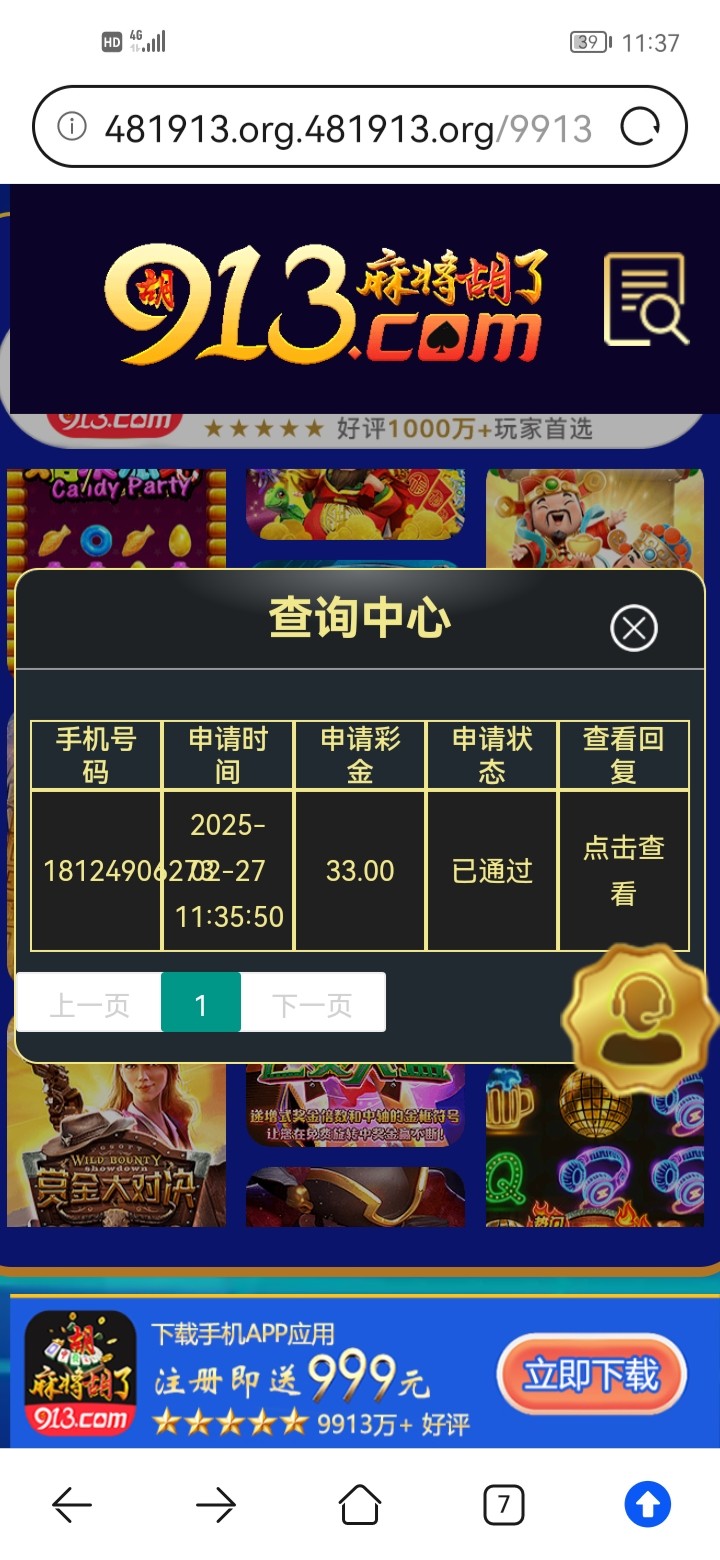This screenshot has width=720, height=1560.
Task: Reload the page in the browser
Action: pyautogui.click(x=640, y=128)
